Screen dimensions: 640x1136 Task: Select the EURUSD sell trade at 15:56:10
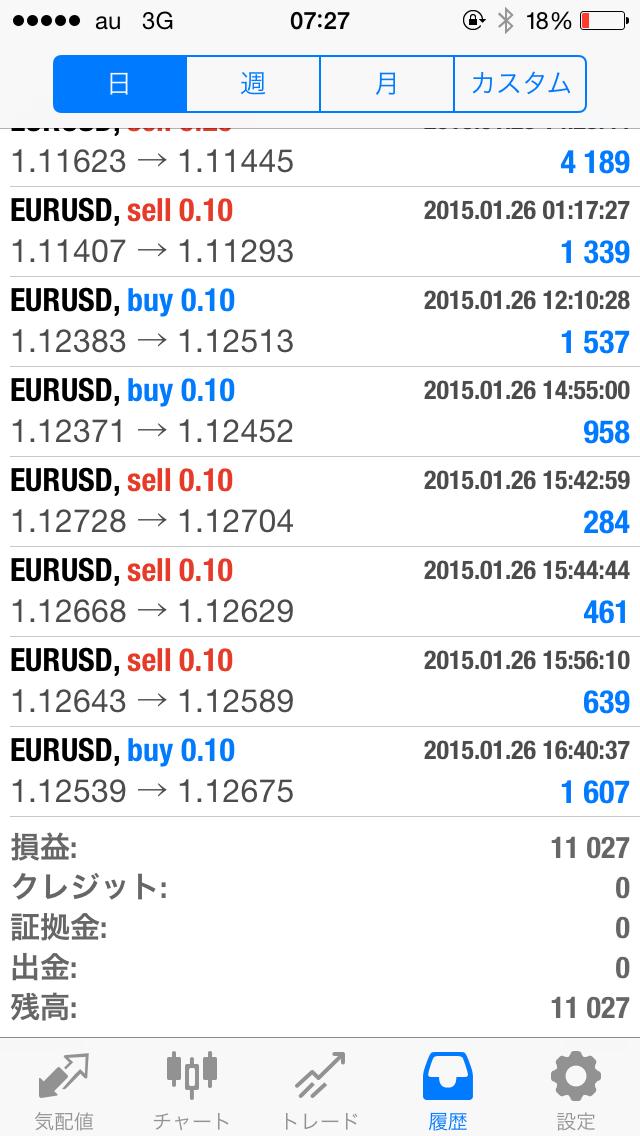click(320, 681)
